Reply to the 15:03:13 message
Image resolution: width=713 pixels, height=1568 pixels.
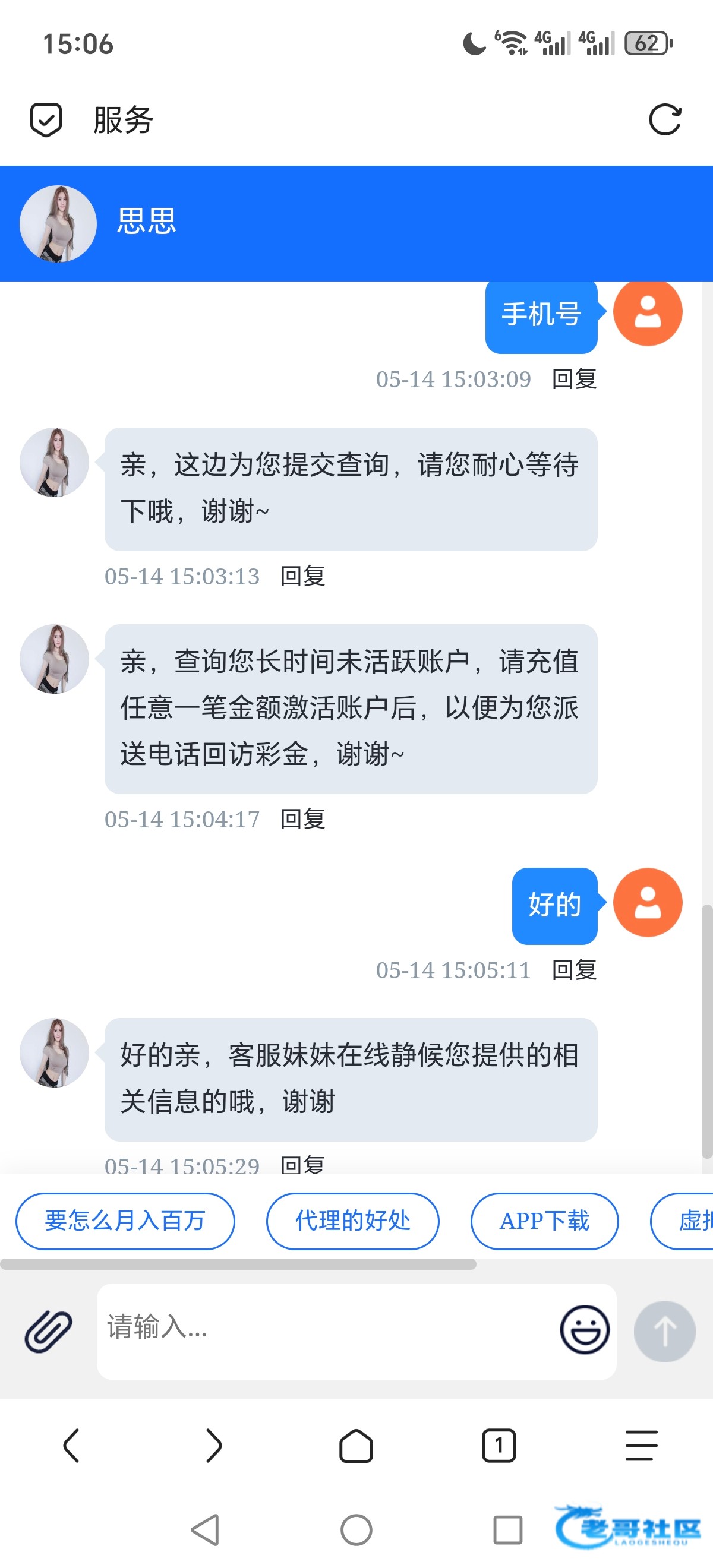pyautogui.click(x=302, y=576)
